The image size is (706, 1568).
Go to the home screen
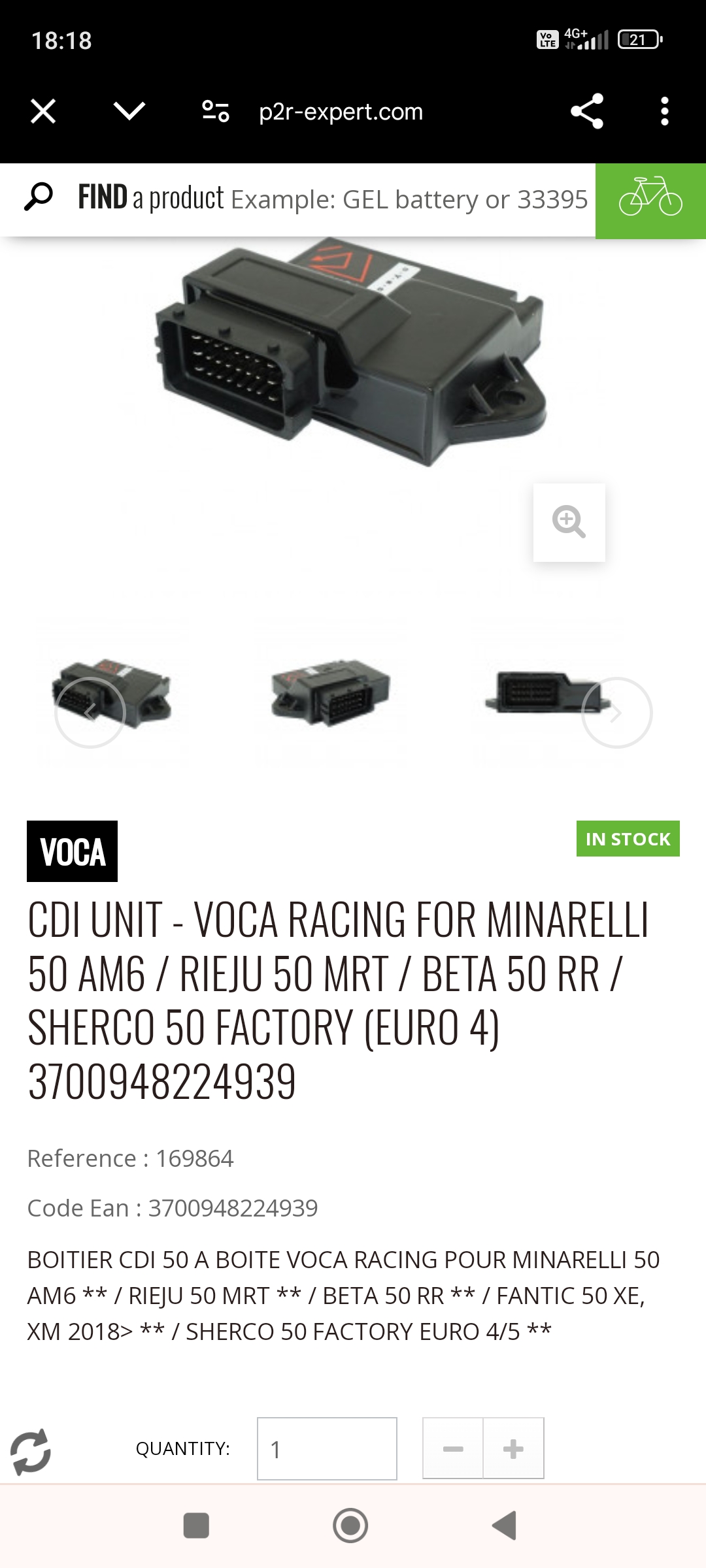pyautogui.click(x=350, y=1526)
